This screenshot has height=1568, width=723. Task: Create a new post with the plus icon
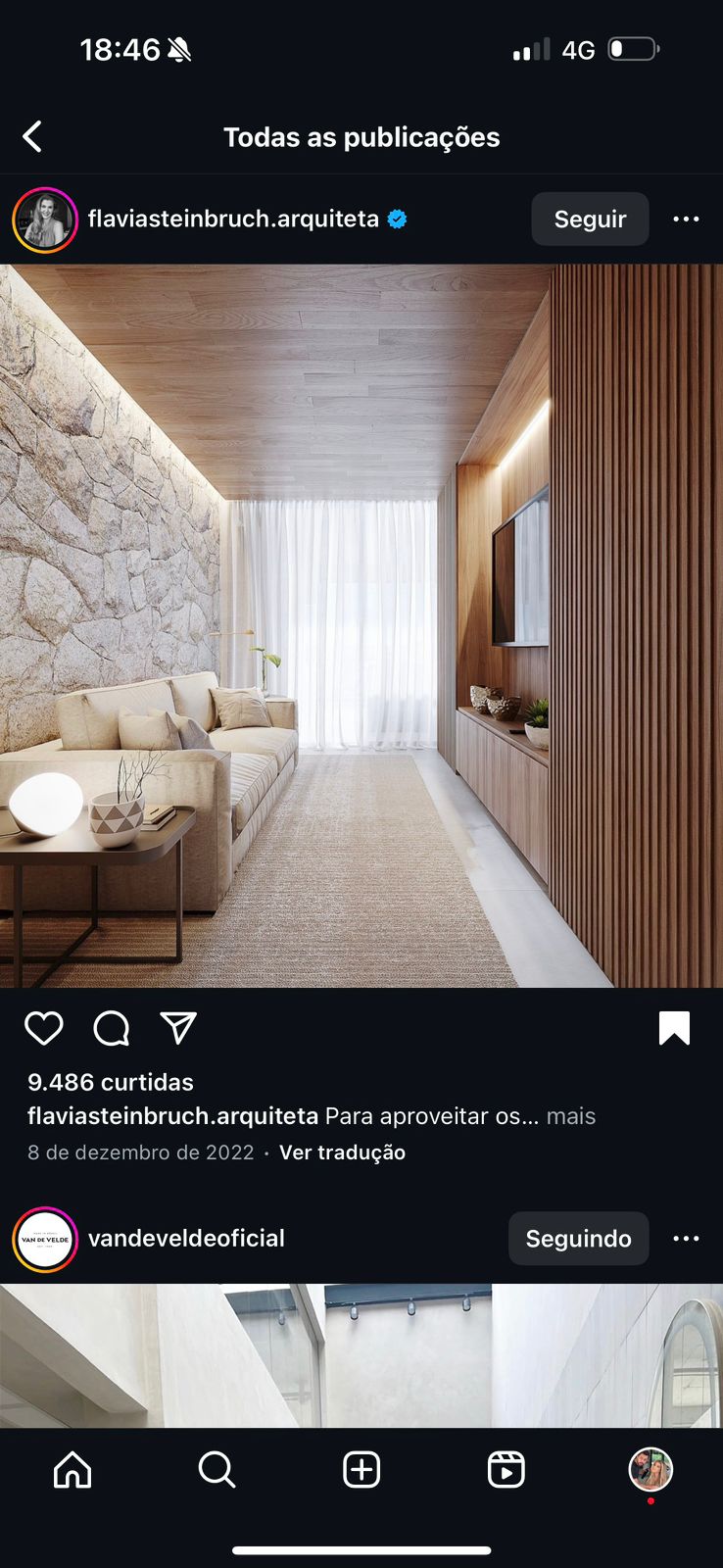[x=361, y=1469]
